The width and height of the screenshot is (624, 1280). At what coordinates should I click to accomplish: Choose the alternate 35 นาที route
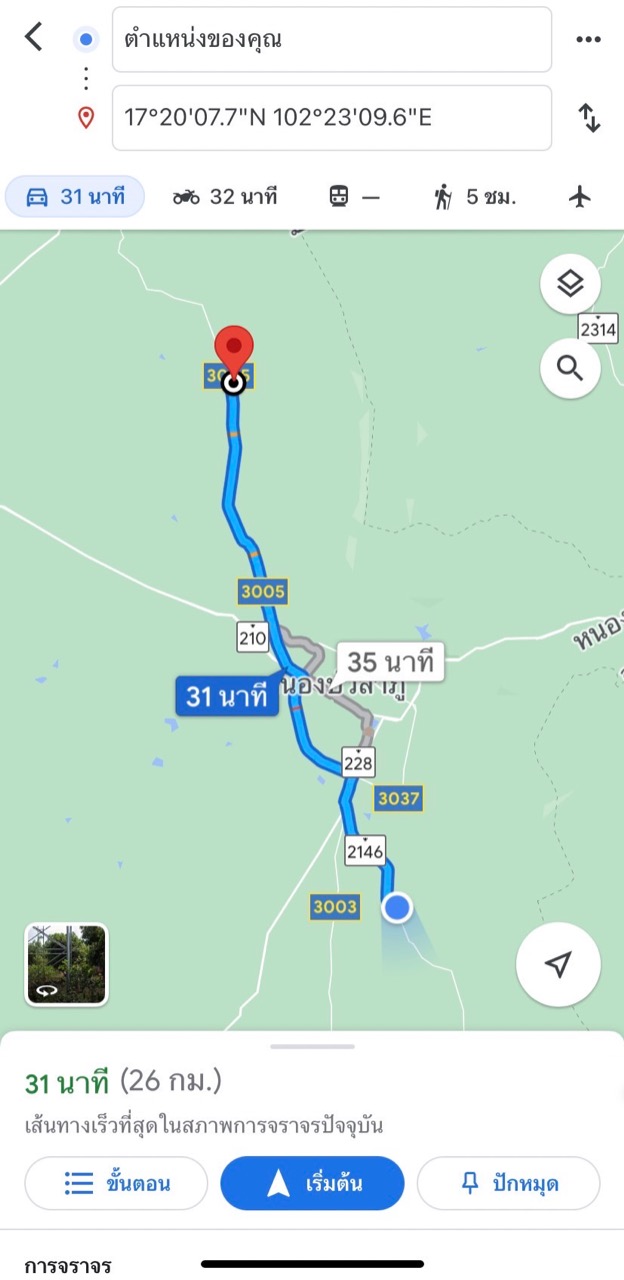[391, 661]
